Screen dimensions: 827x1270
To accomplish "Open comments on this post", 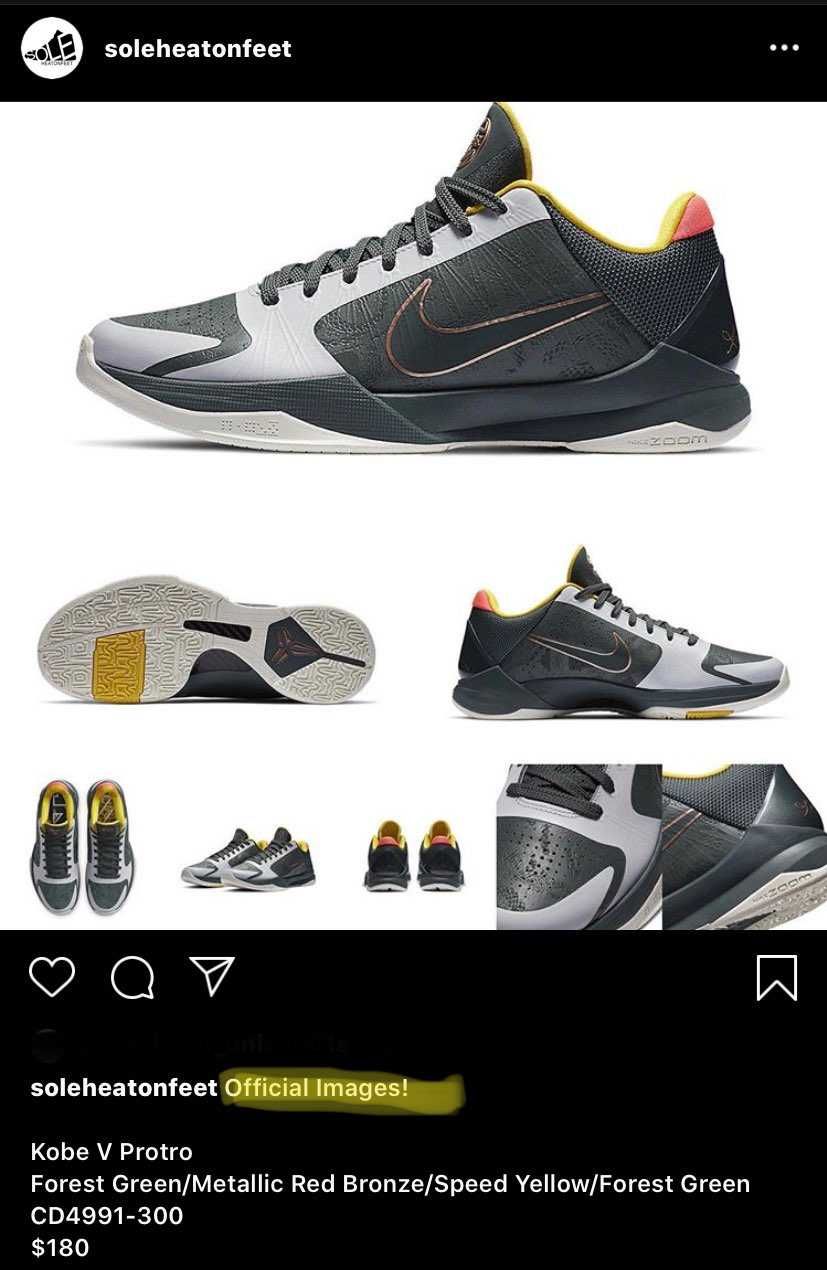I will click(x=132, y=977).
